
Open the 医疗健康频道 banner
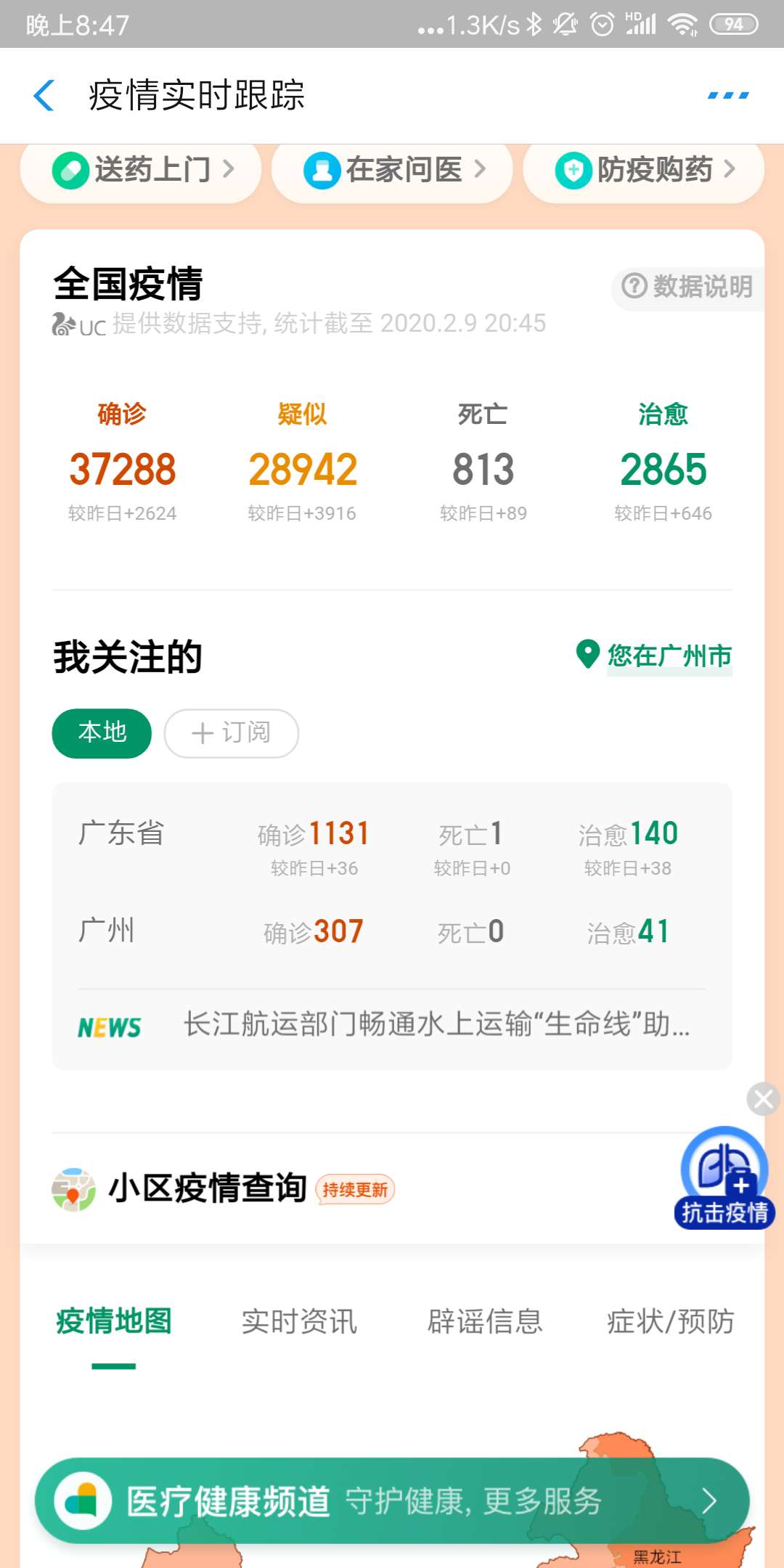coord(392,1500)
